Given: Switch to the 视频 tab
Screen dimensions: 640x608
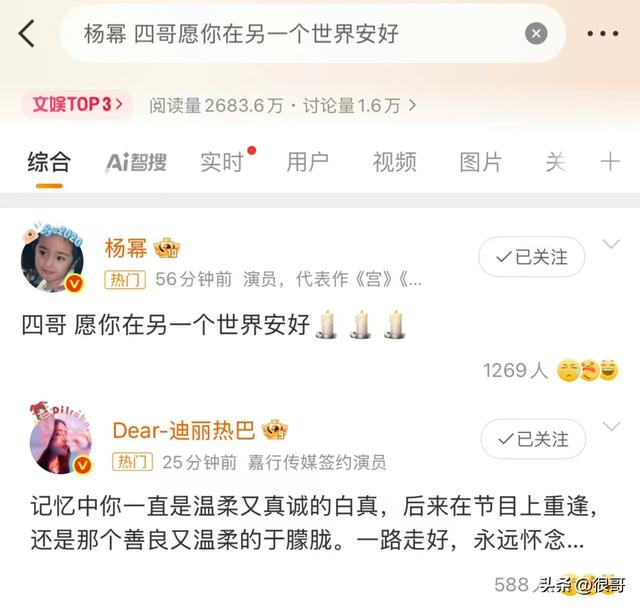Looking at the screenshot, I should click(x=394, y=162).
